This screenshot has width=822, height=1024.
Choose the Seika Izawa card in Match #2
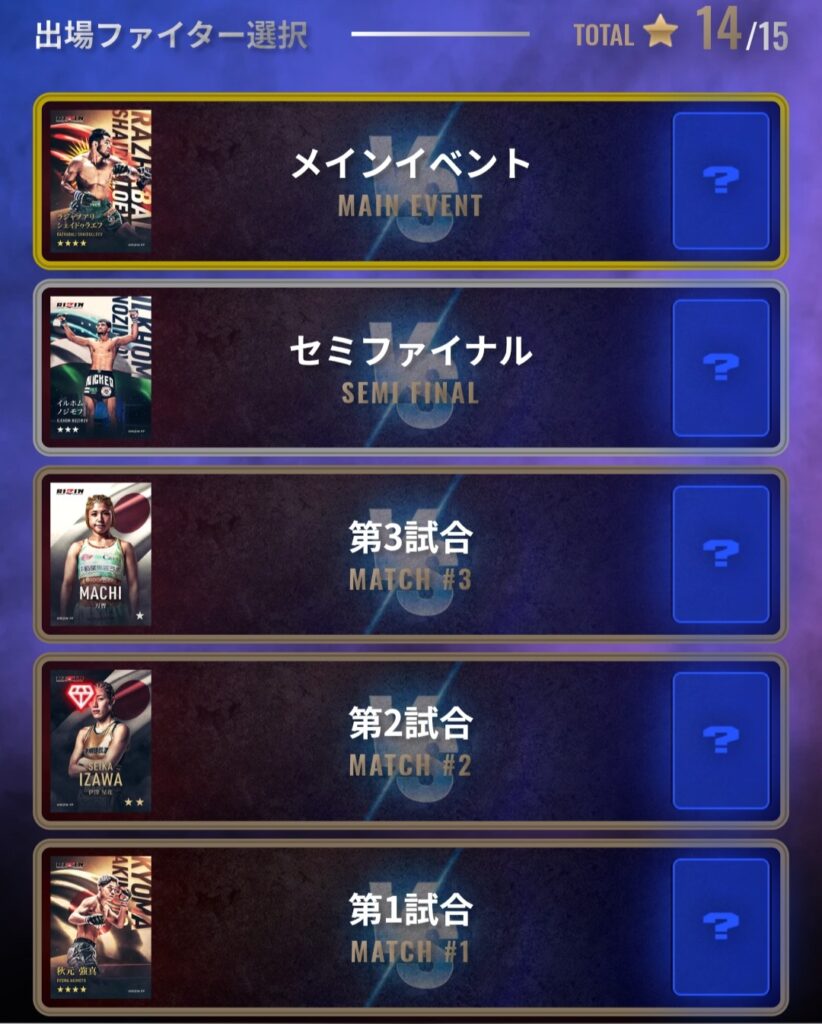click(101, 740)
